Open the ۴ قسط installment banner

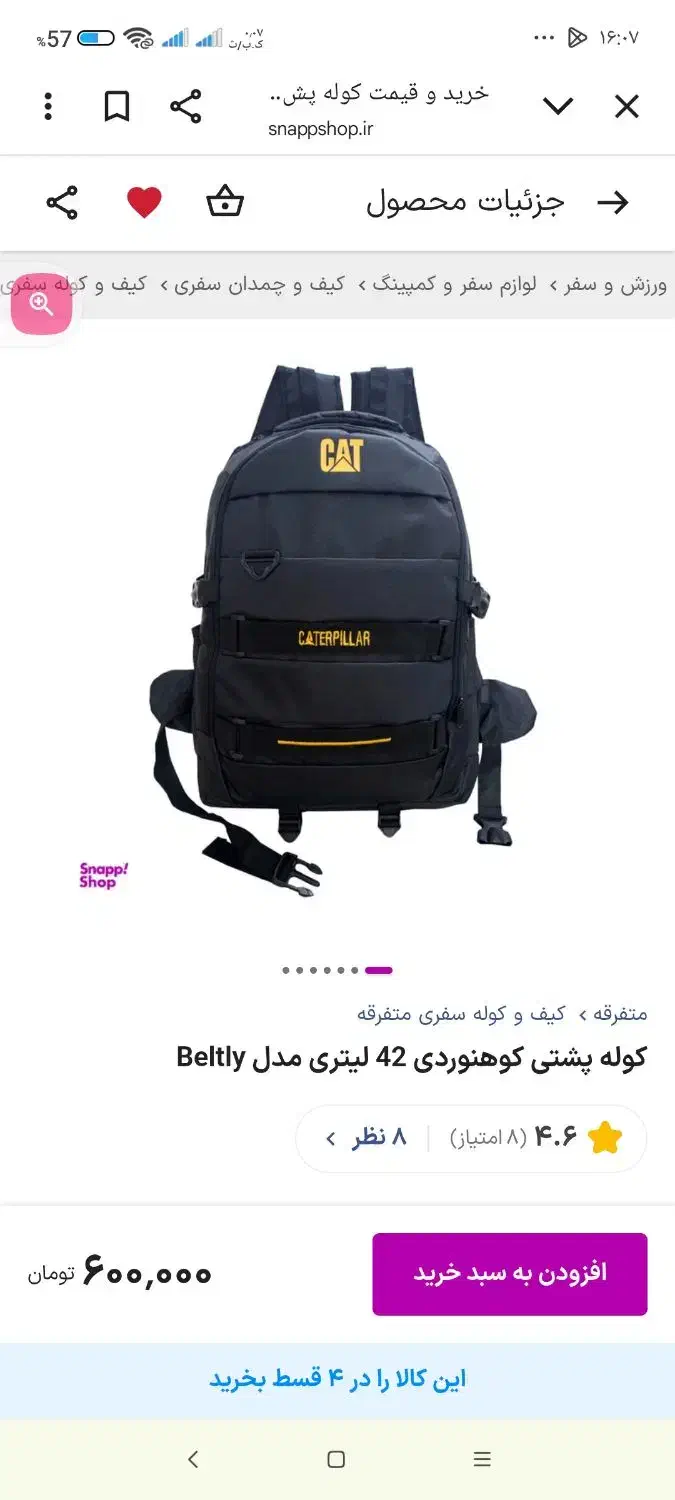tap(337, 1380)
